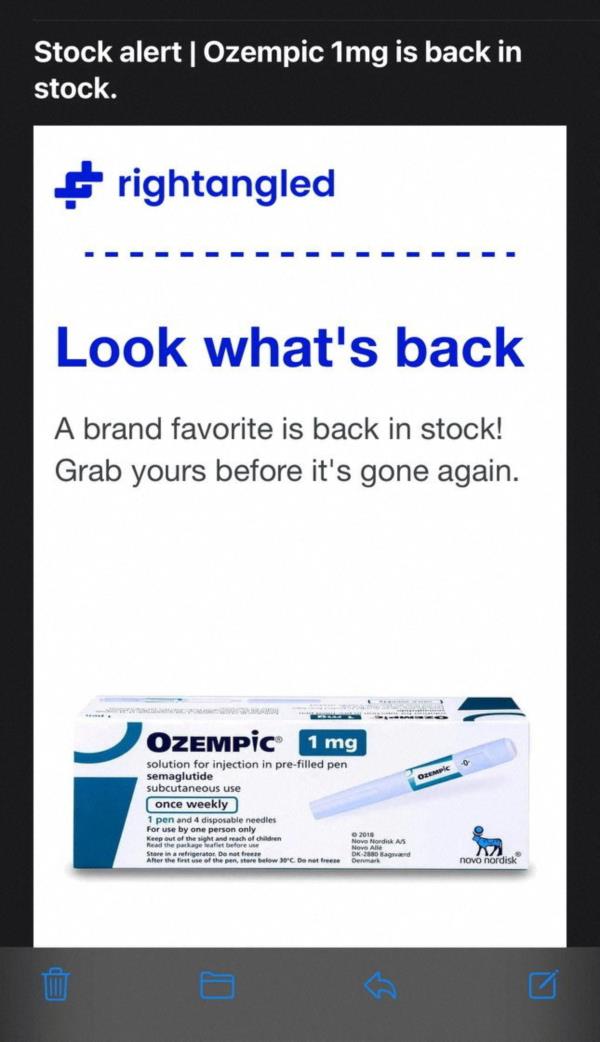Delete this email with the trash icon

[x=57, y=985]
